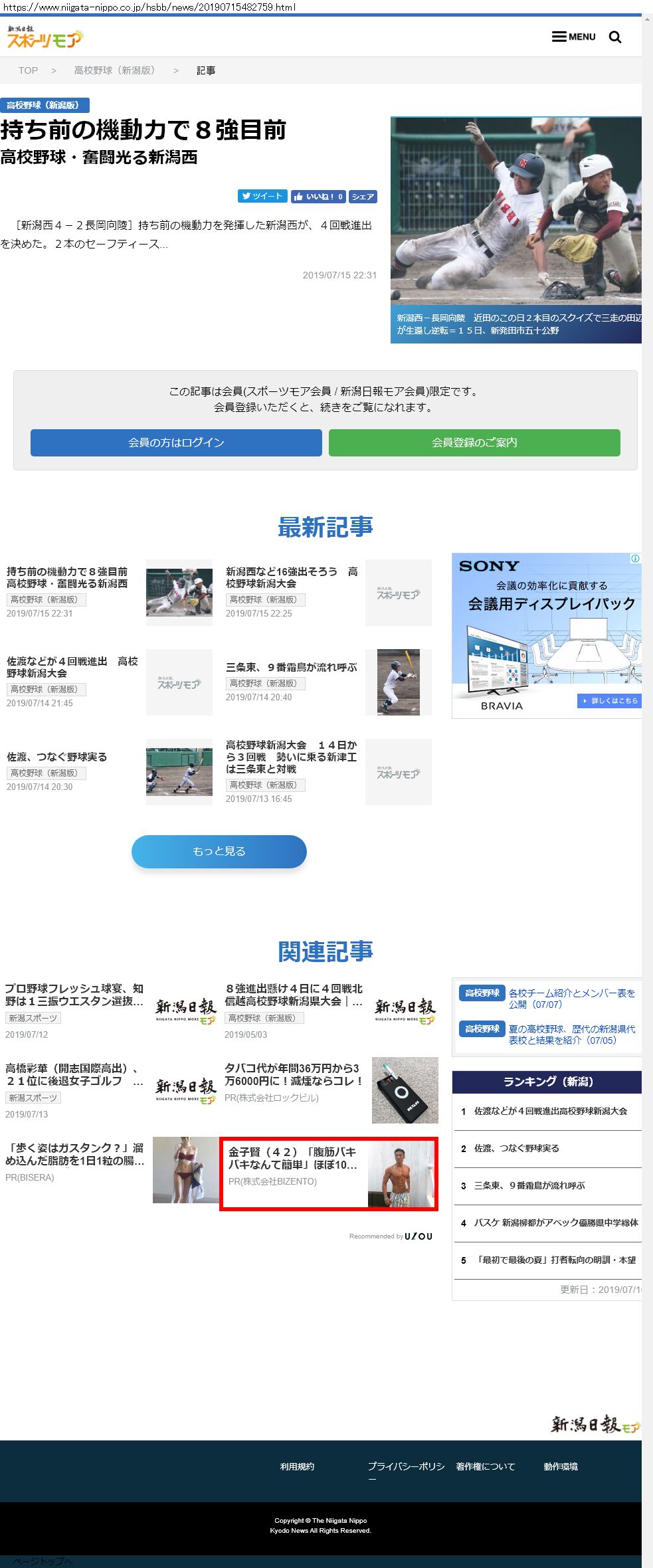This screenshot has width=653, height=1568.
Task: Tweet this article with ツイート button
Action: [262, 196]
